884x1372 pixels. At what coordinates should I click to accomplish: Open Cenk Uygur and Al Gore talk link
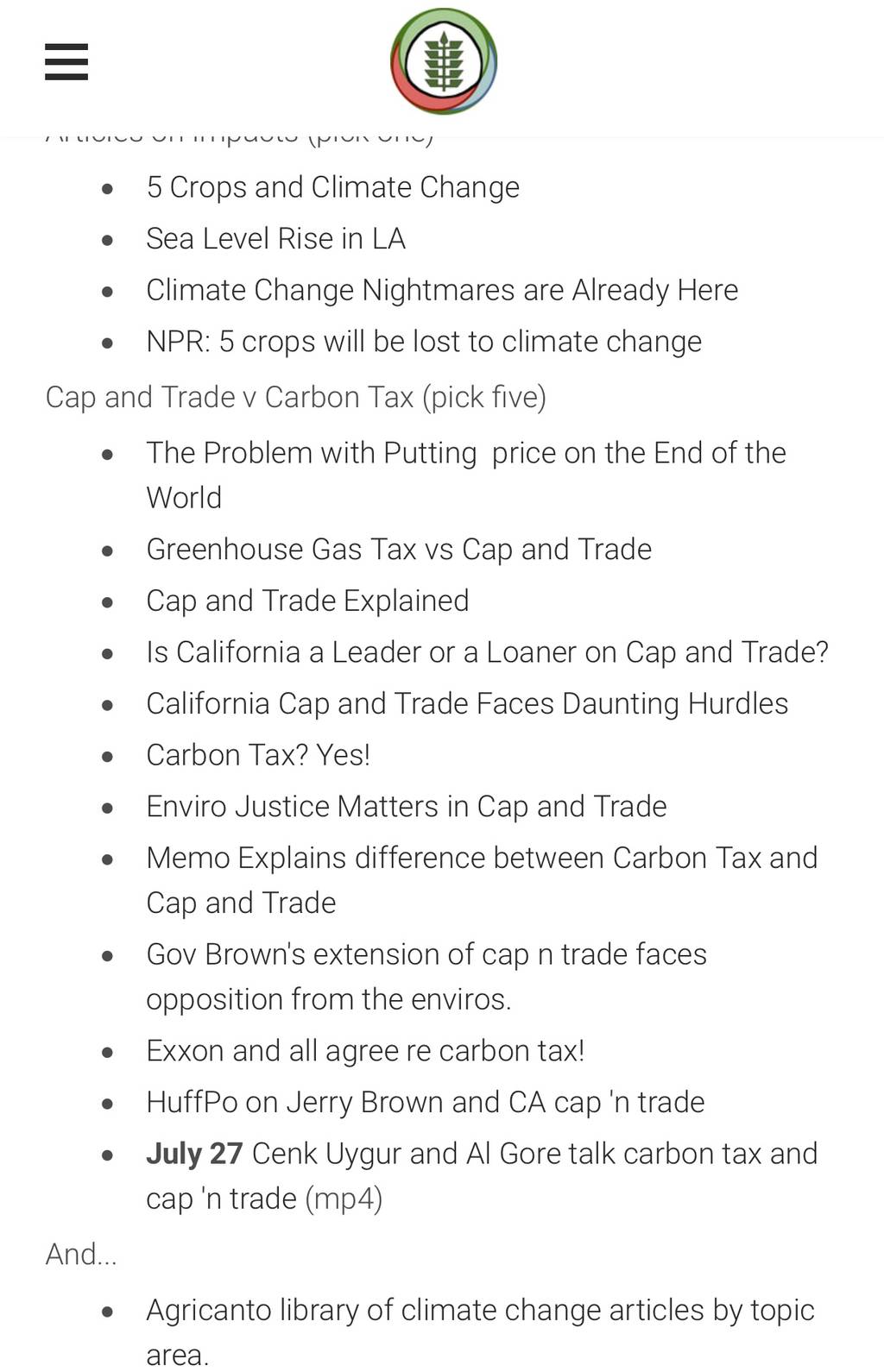point(482,1176)
